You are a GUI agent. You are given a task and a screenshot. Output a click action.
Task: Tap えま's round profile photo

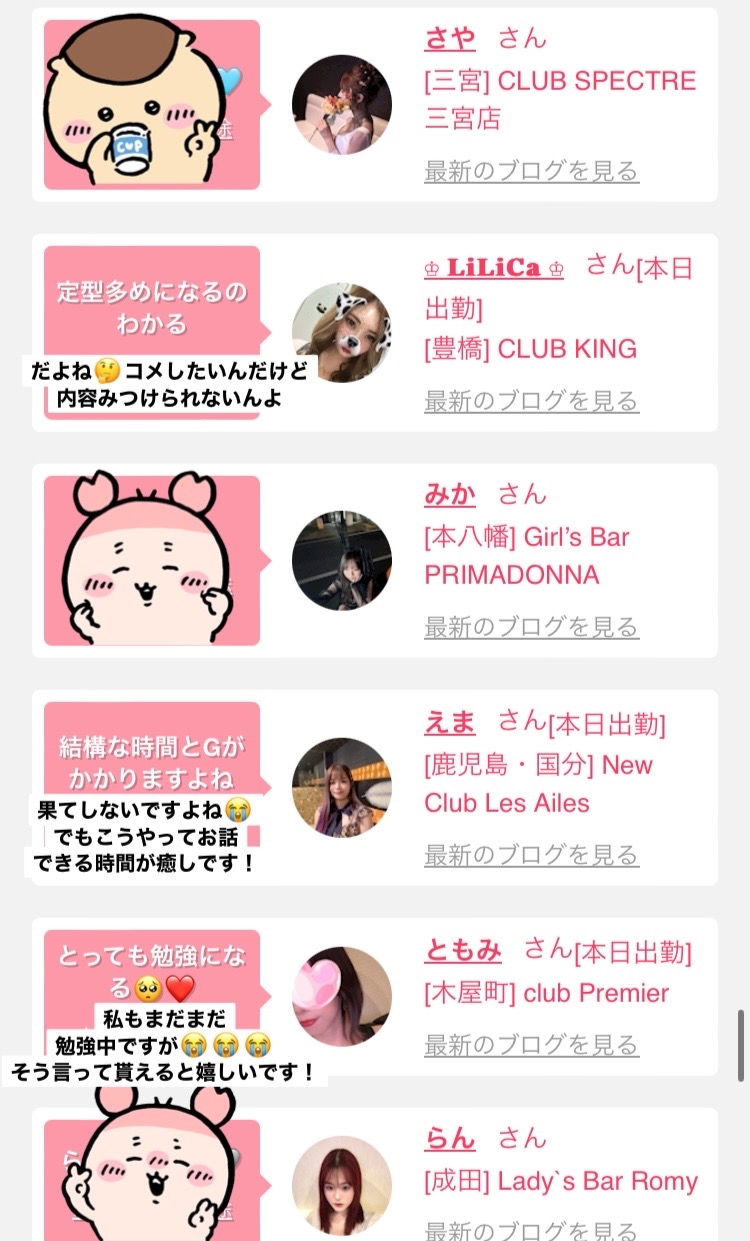coord(342,788)
